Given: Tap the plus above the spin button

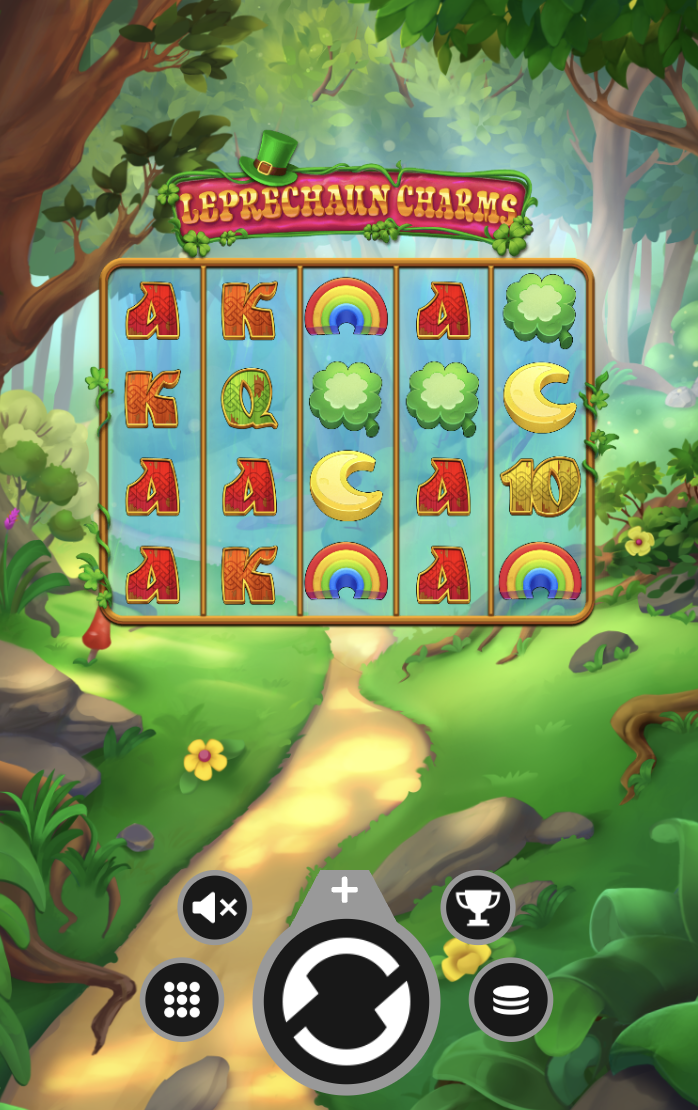Looking at the screenshot, I should click(x=345, y=889).
